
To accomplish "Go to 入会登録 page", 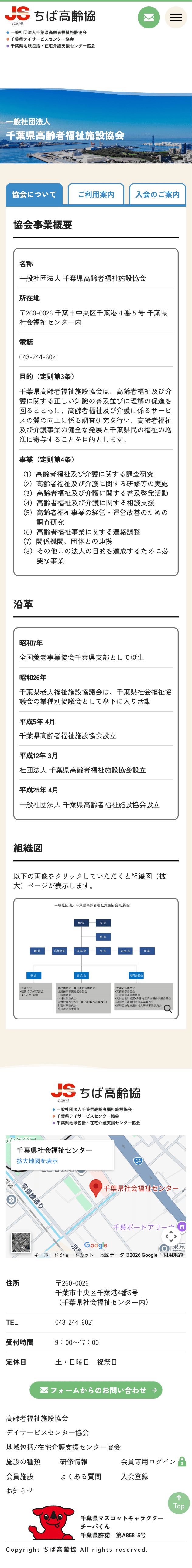I will click(134, 1476).
